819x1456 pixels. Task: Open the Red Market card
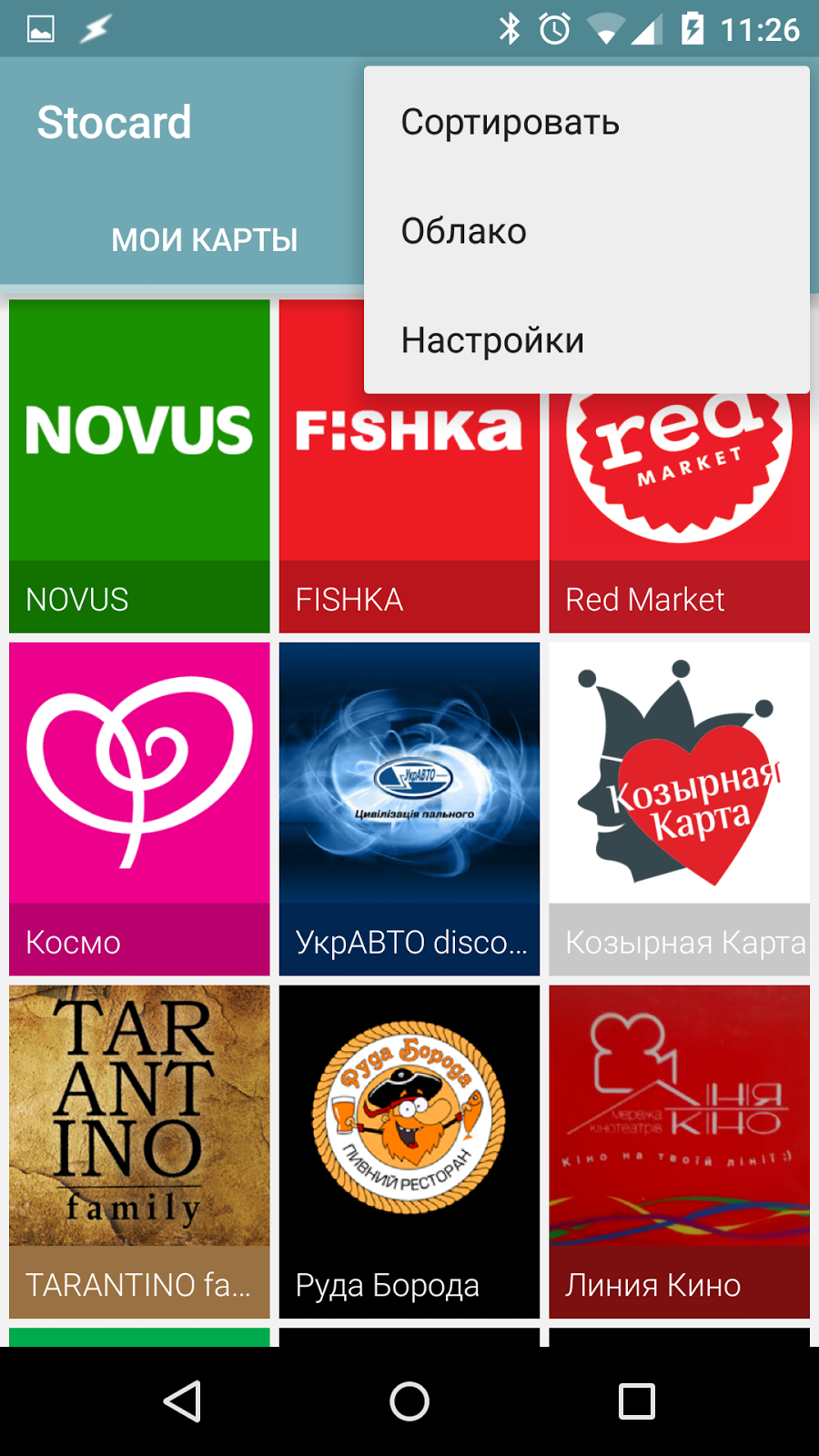[679, 510]
